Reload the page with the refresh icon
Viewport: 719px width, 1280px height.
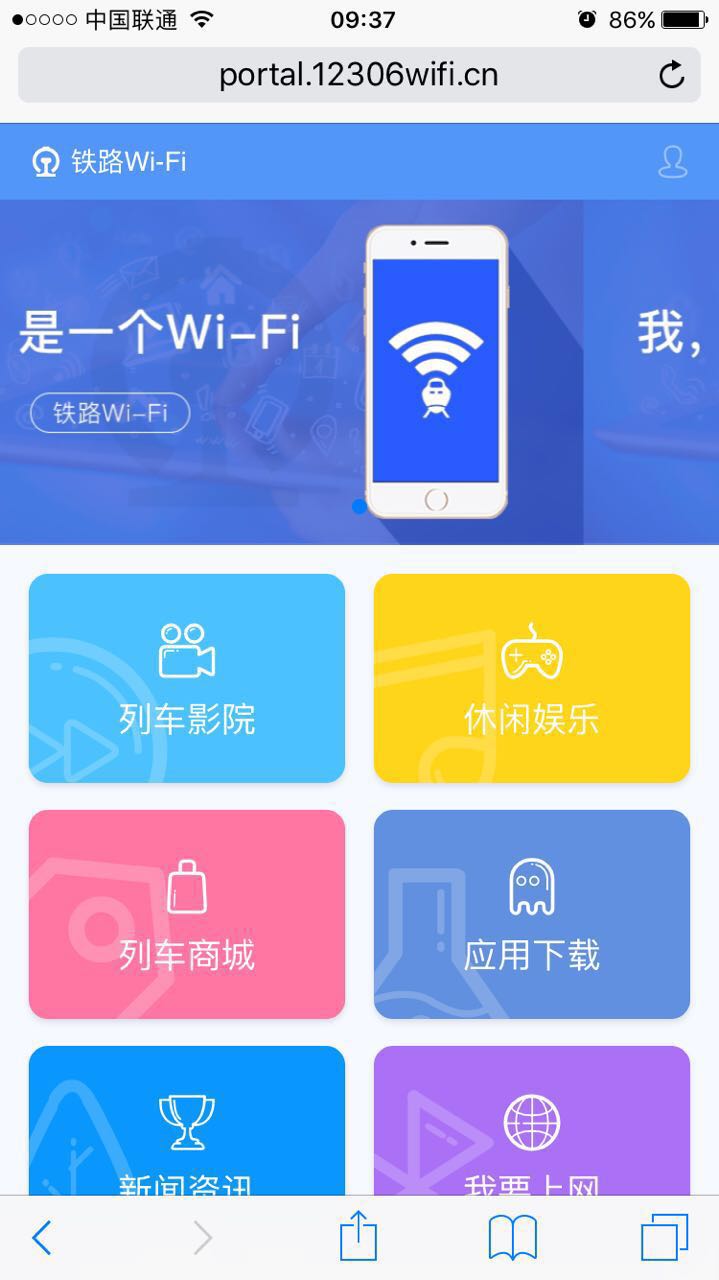point(672,75)
